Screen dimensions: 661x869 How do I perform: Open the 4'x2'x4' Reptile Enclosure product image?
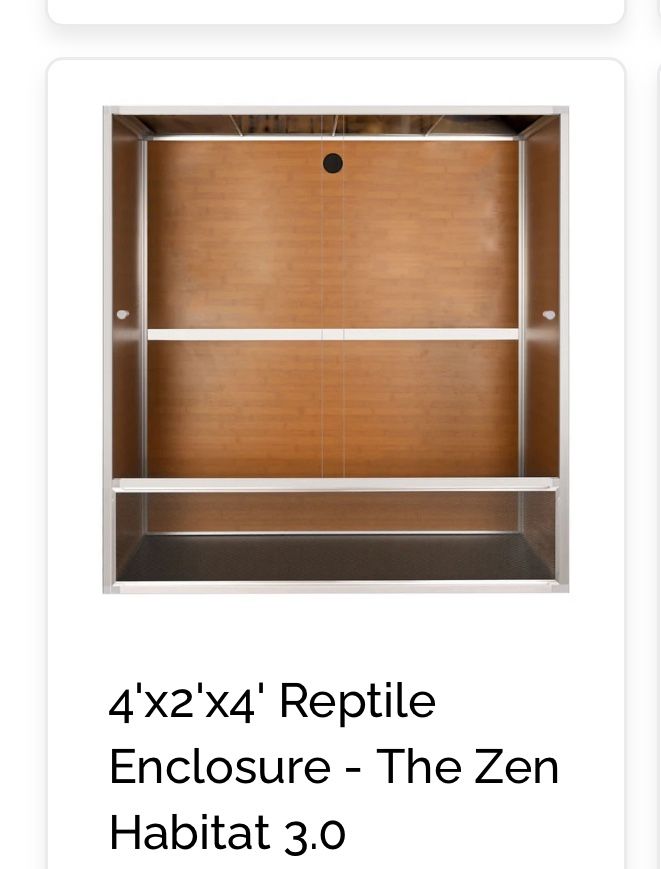336,350
